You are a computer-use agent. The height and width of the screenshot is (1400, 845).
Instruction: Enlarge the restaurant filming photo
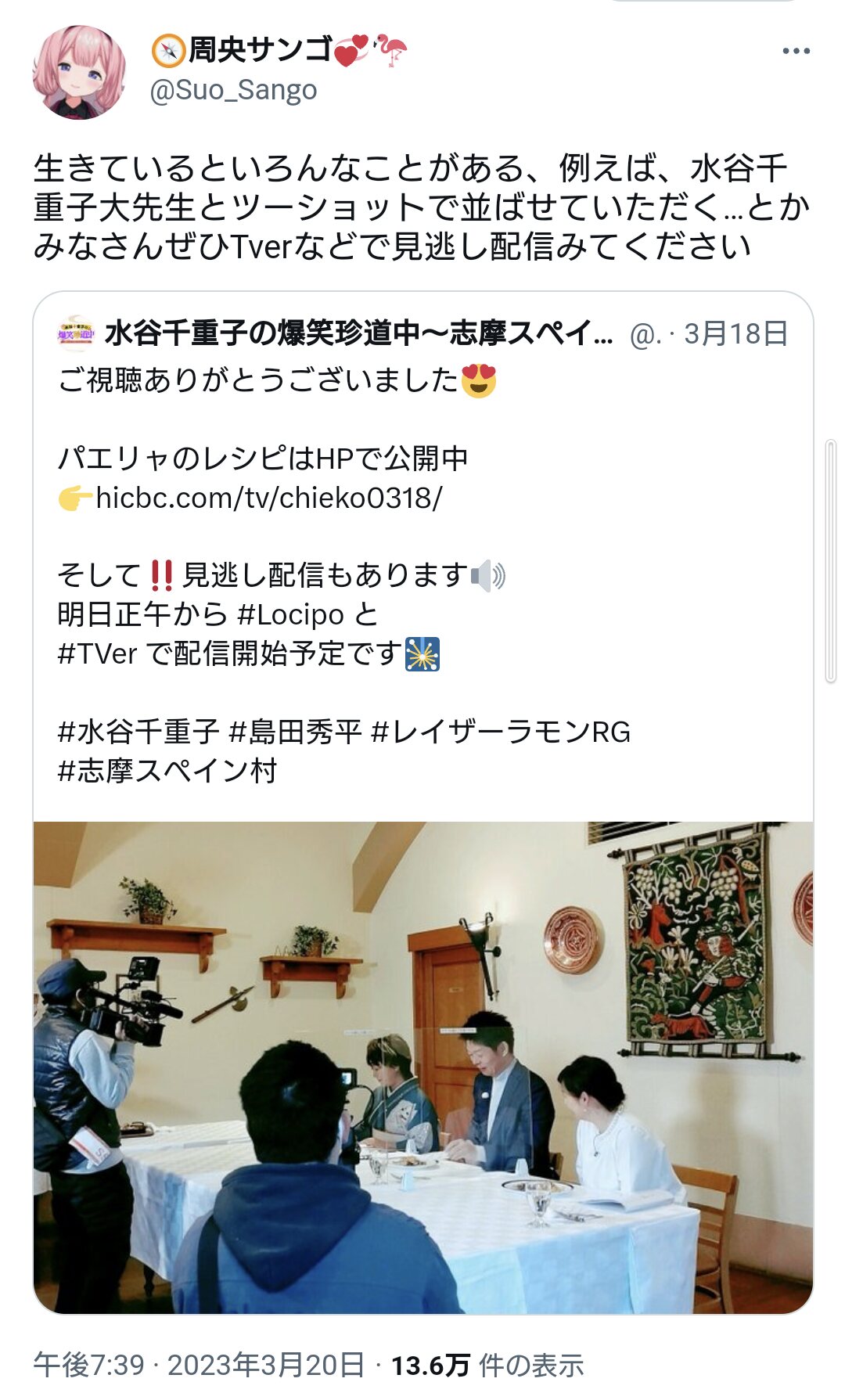click(x=422, y=1067)
